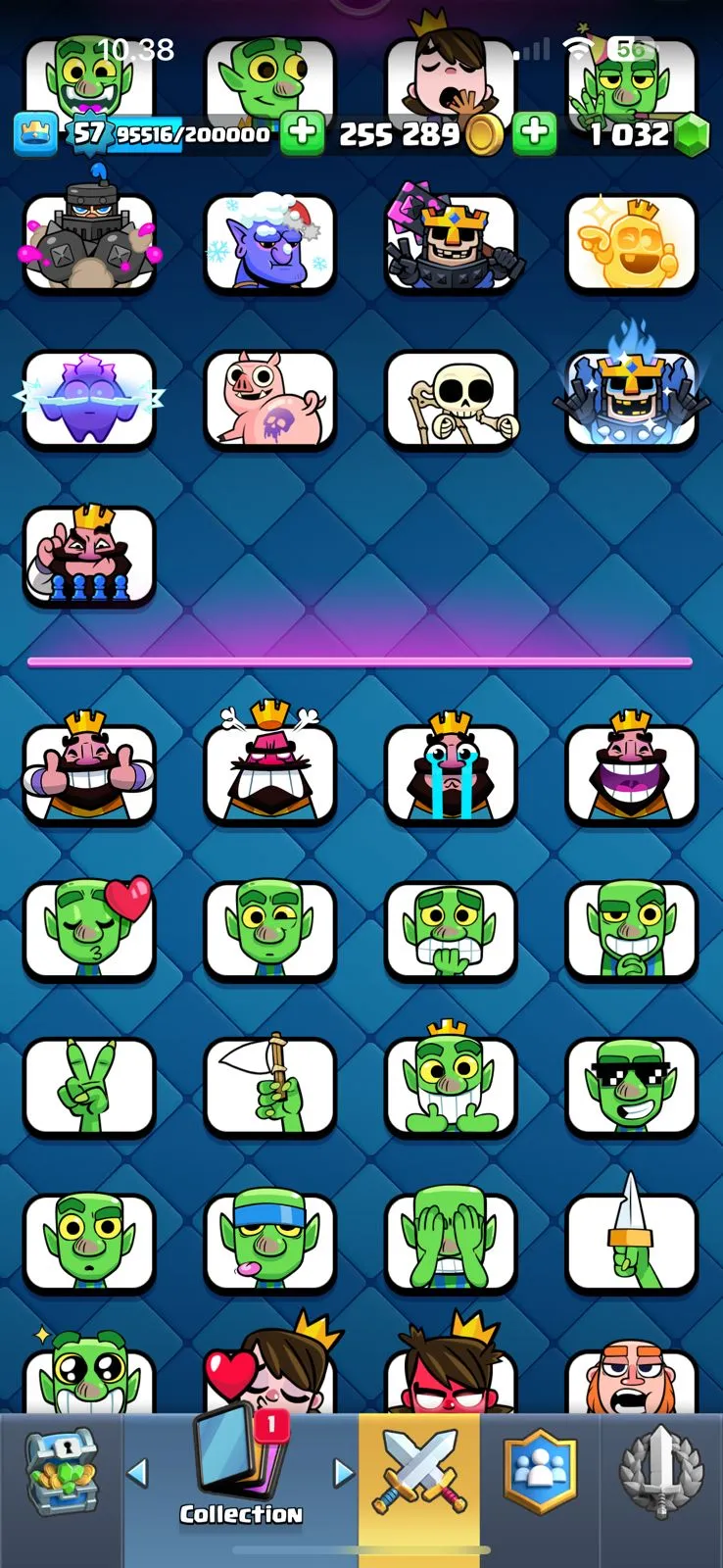
Task: Pick the golden smiling crowned emote
Action: [x=632, y=243]
